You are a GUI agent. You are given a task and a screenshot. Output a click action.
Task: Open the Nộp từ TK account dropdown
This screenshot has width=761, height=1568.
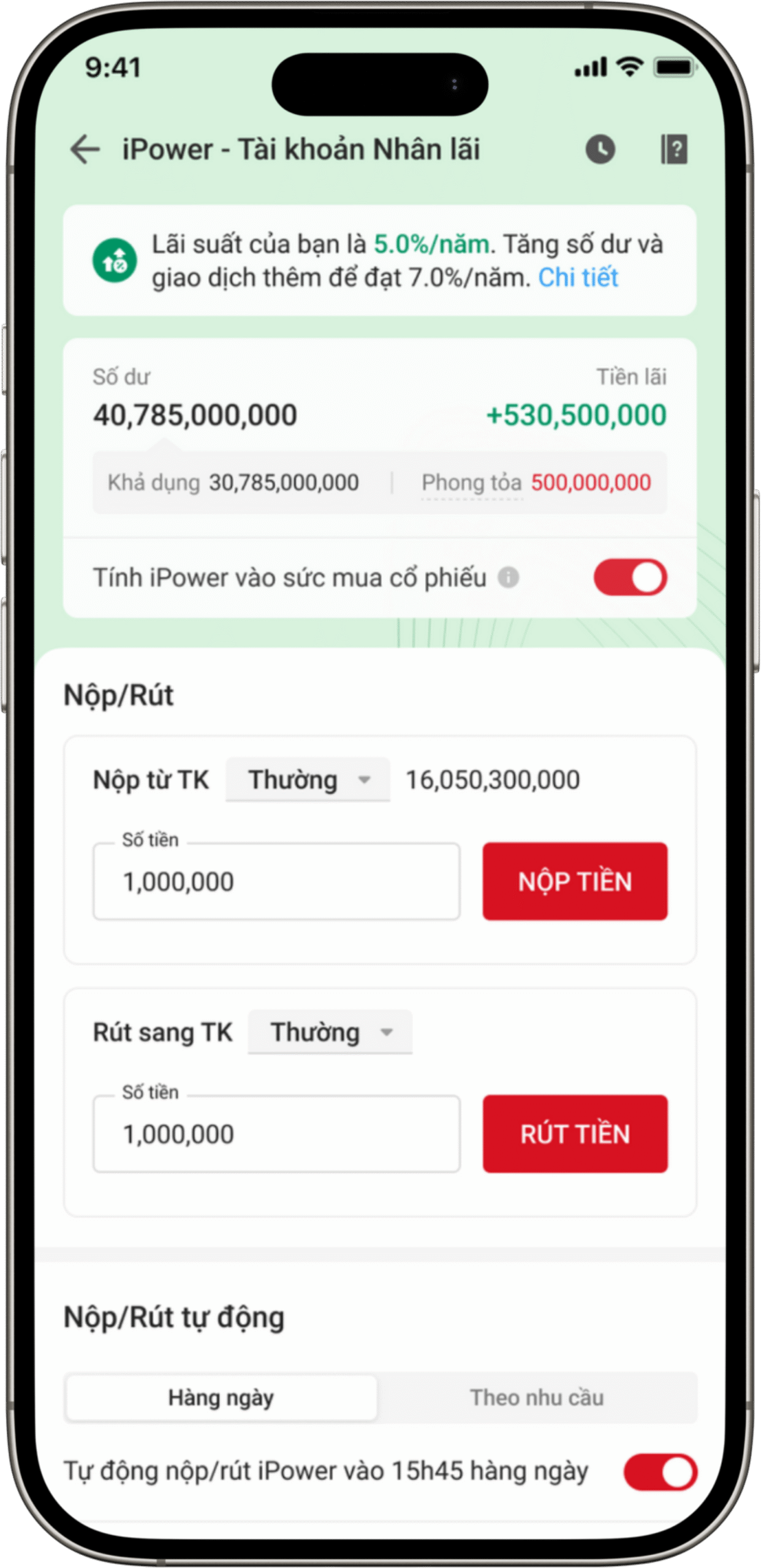(x=308, y=780)
